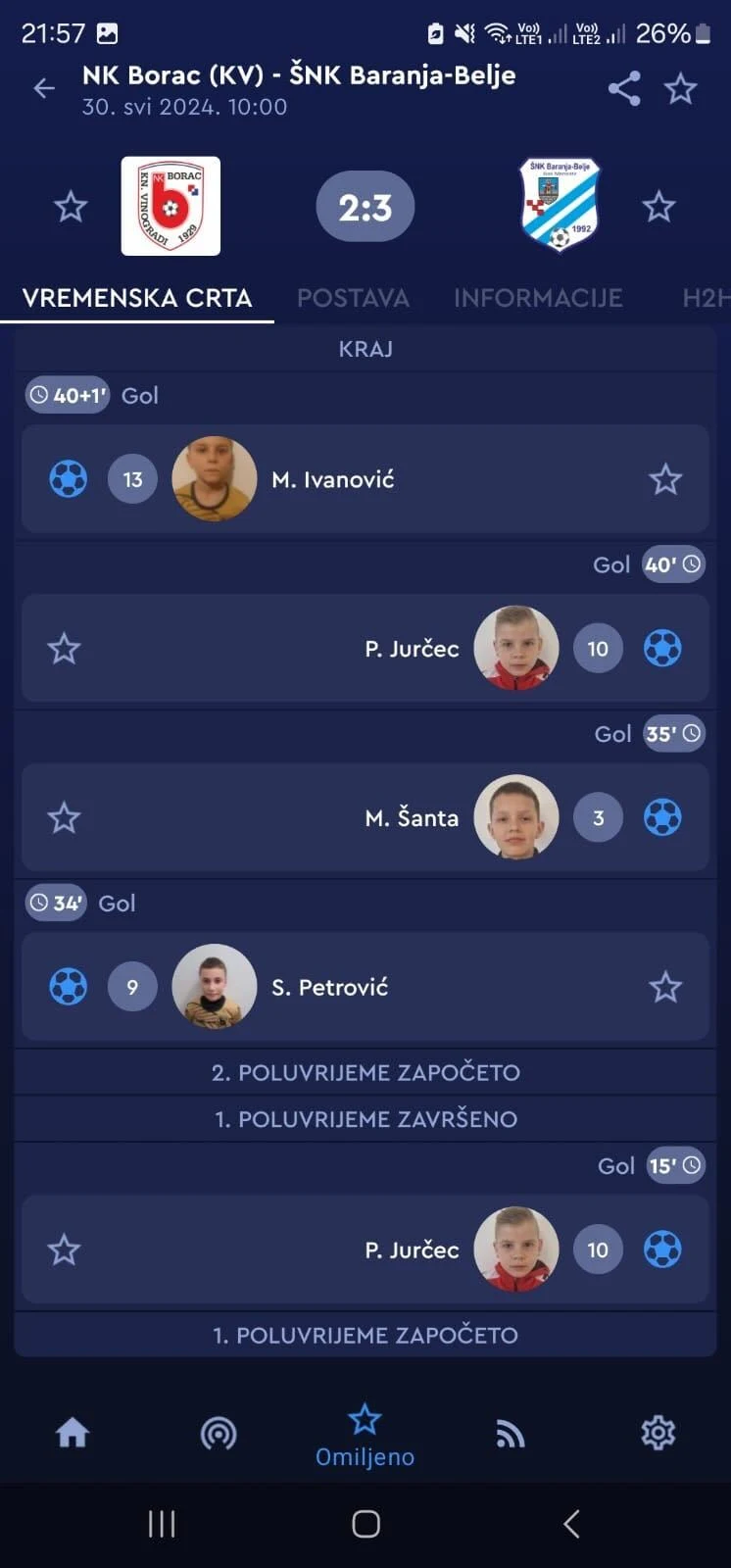Star player M. Šanta
Screen dimensions: 731x1568
point(65,817)
